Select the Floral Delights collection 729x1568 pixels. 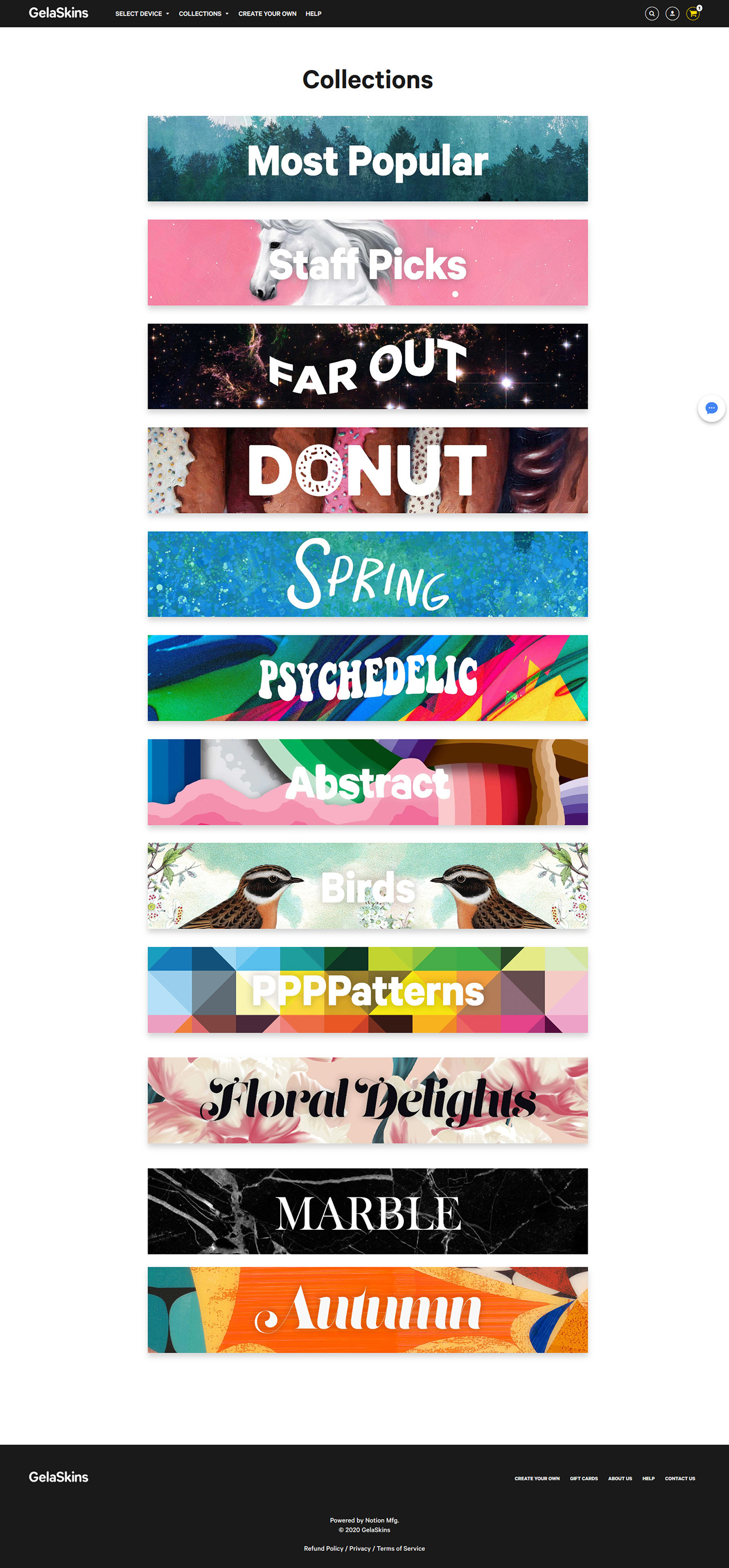tap(367, 1100)
